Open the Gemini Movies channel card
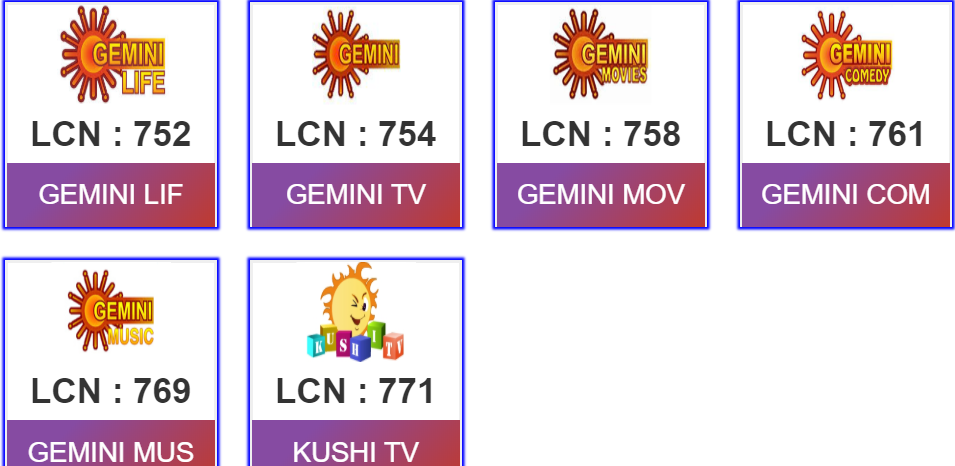The height and width of the screenshot is (466, 955). click(x=601, y=193)
